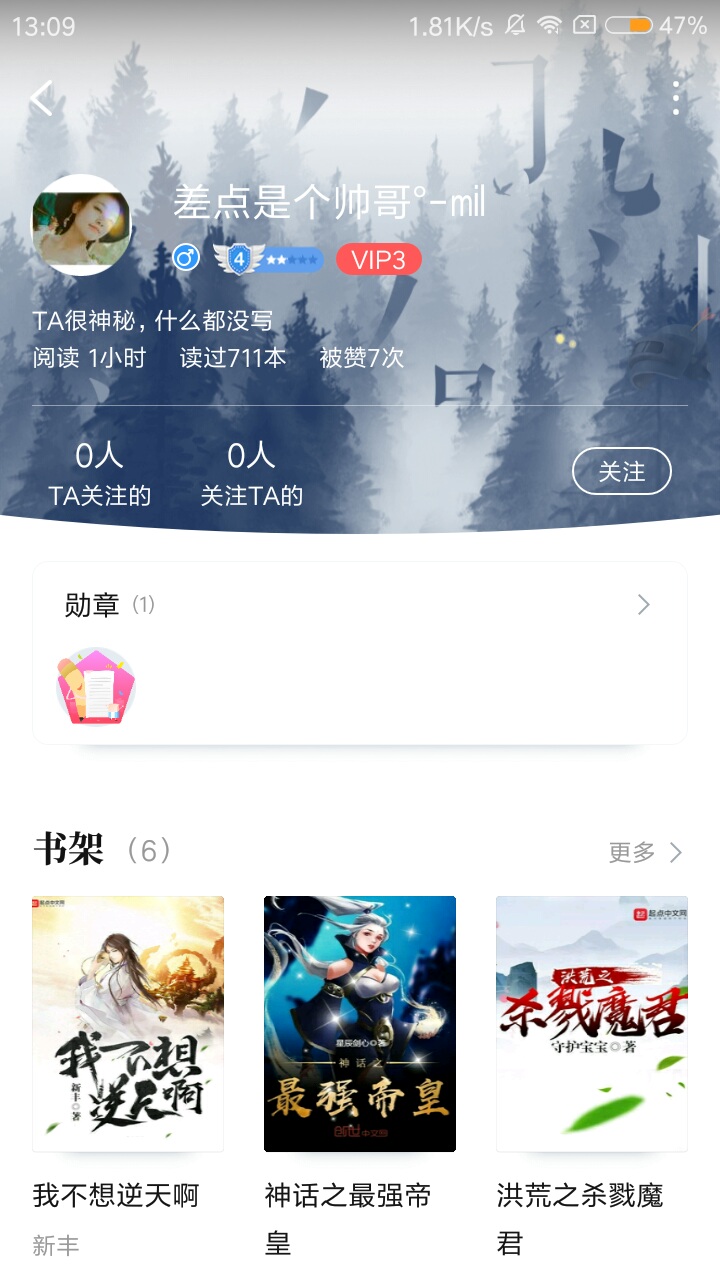The width and height of the screenshot is (720, 1280).
Task: View the 关注TA的 followers list
Action: click(251, 474)
